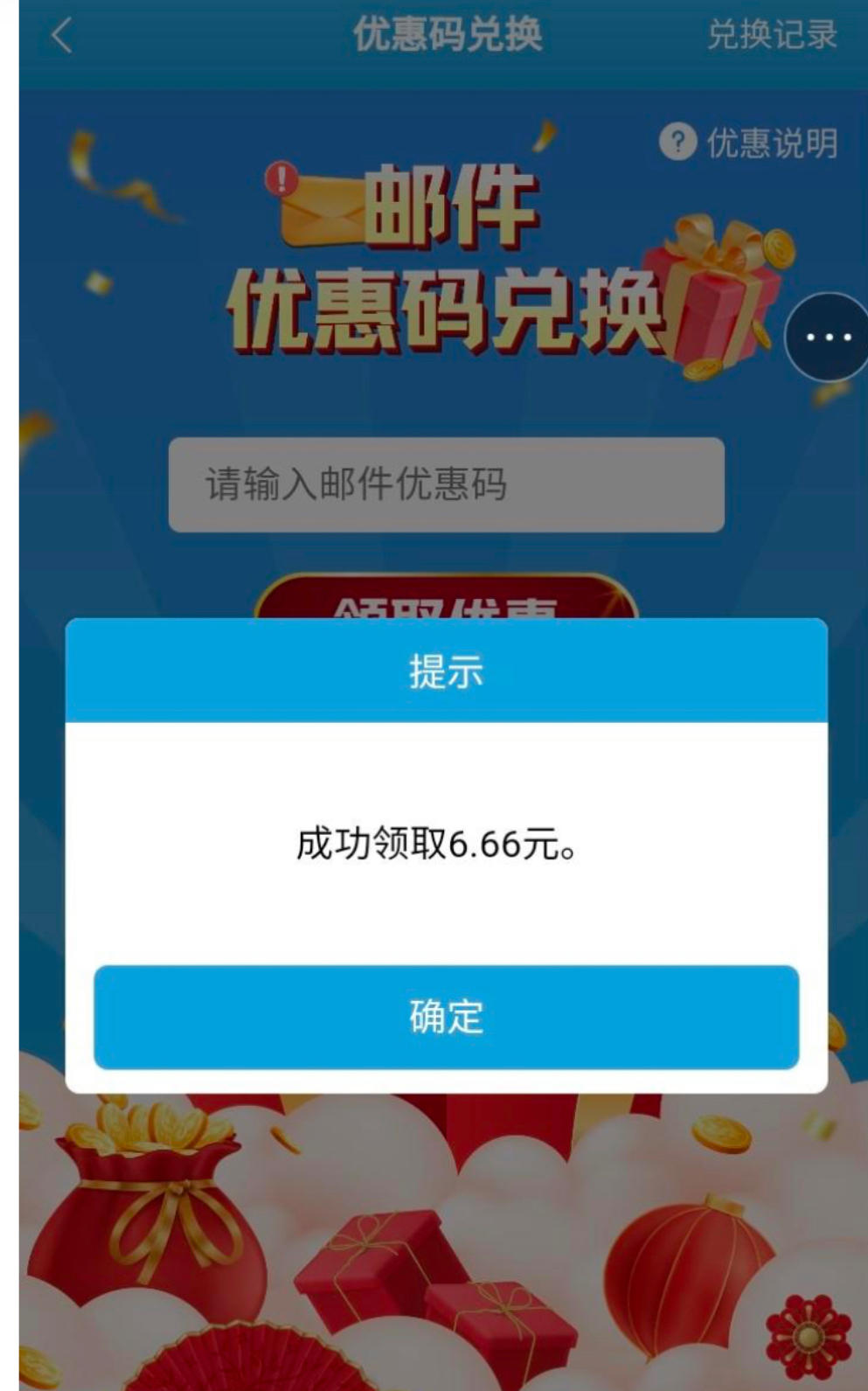The width and height of the screenshot is (868, 1391).
Task: Go back with the top-left arrow
Action: click(x=62, y=37)
